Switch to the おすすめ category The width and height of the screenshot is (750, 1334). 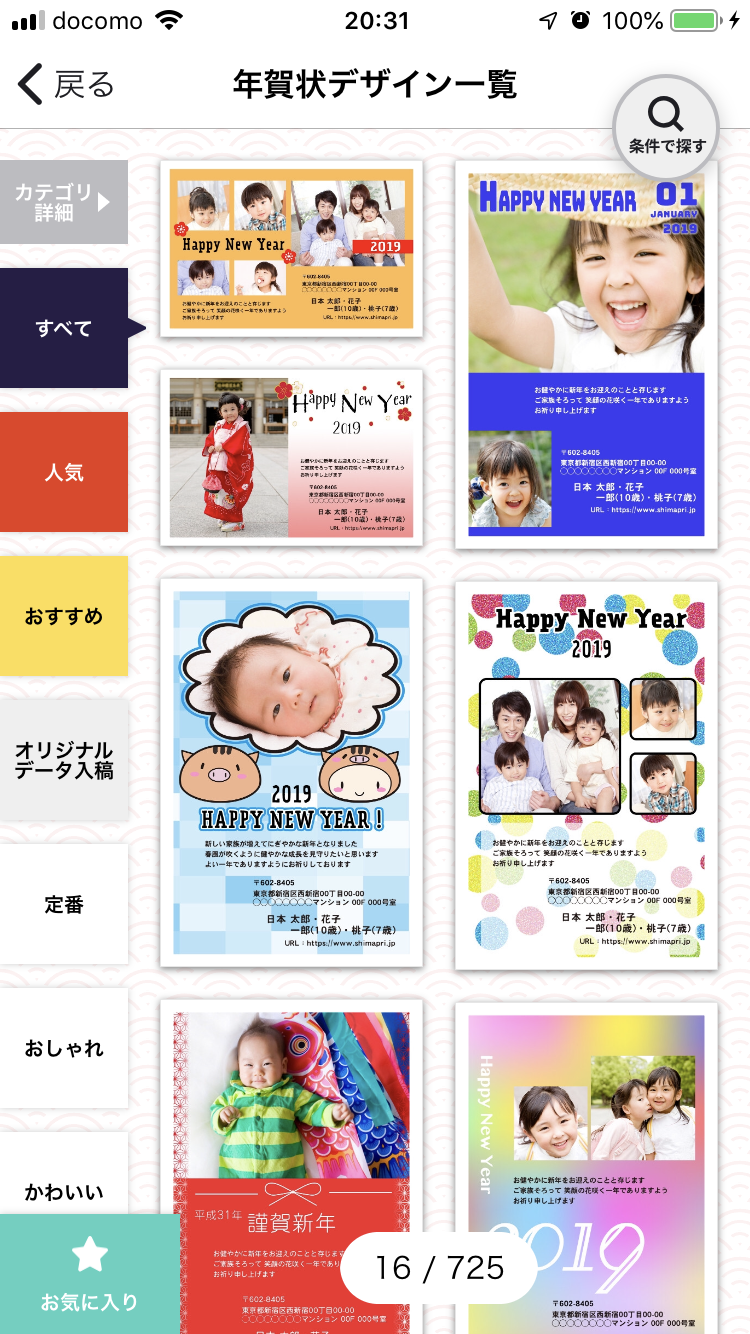pos(64,616)
